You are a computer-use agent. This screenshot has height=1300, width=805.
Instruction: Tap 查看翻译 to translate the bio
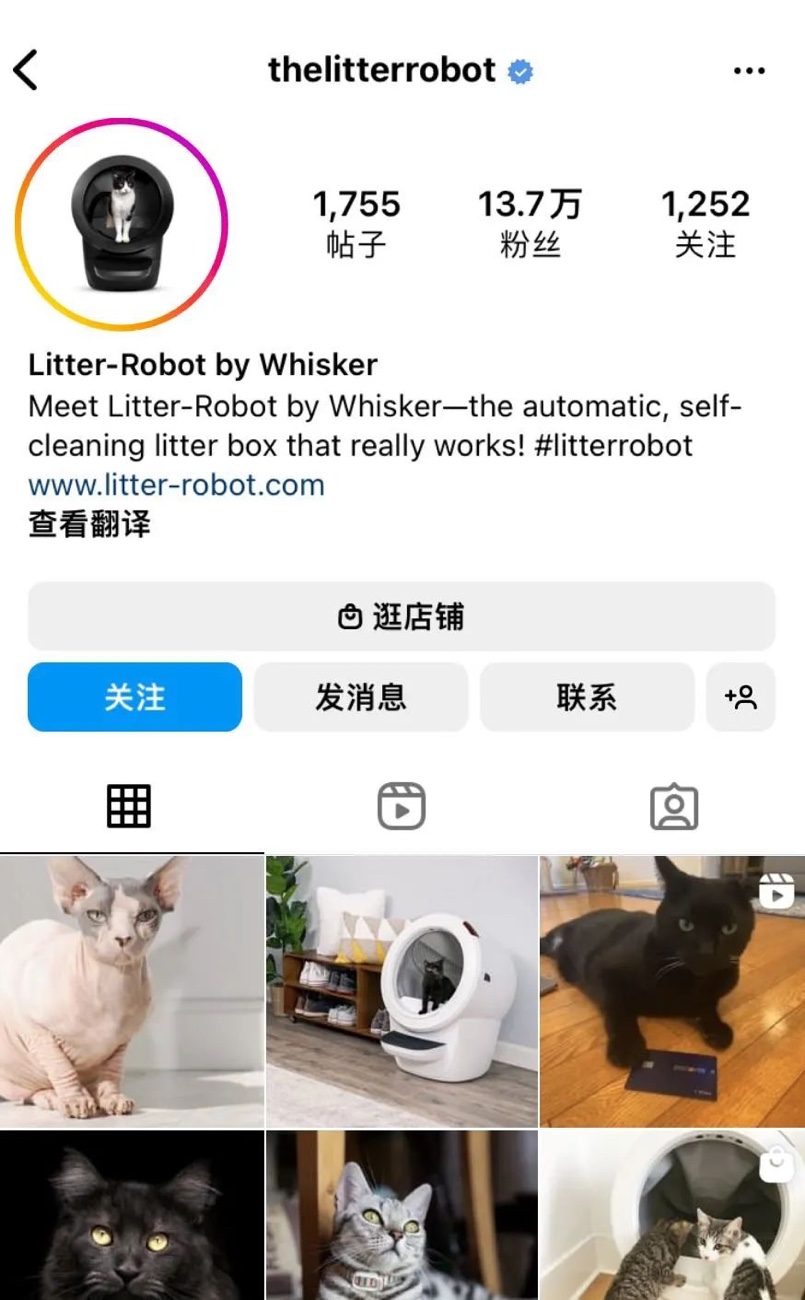pyautogui.click(x=89, y=523)
